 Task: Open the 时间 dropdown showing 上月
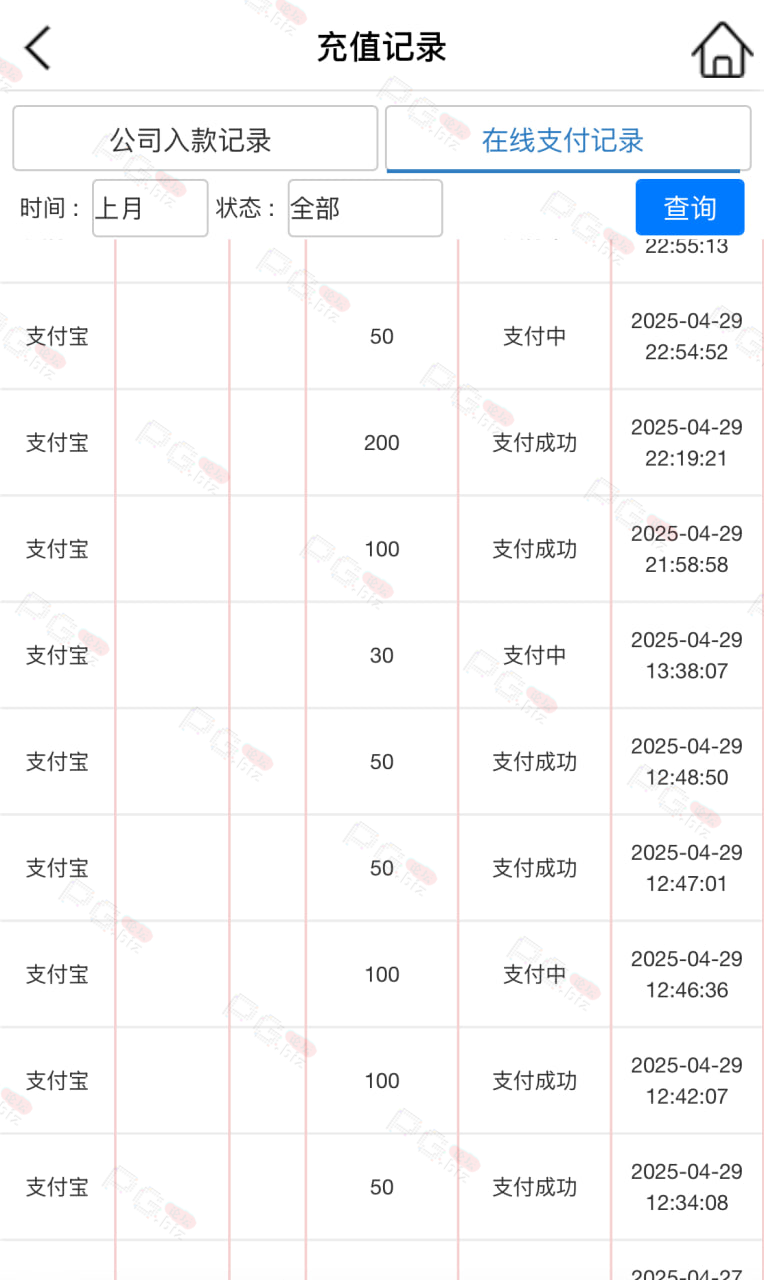point(150,208)
